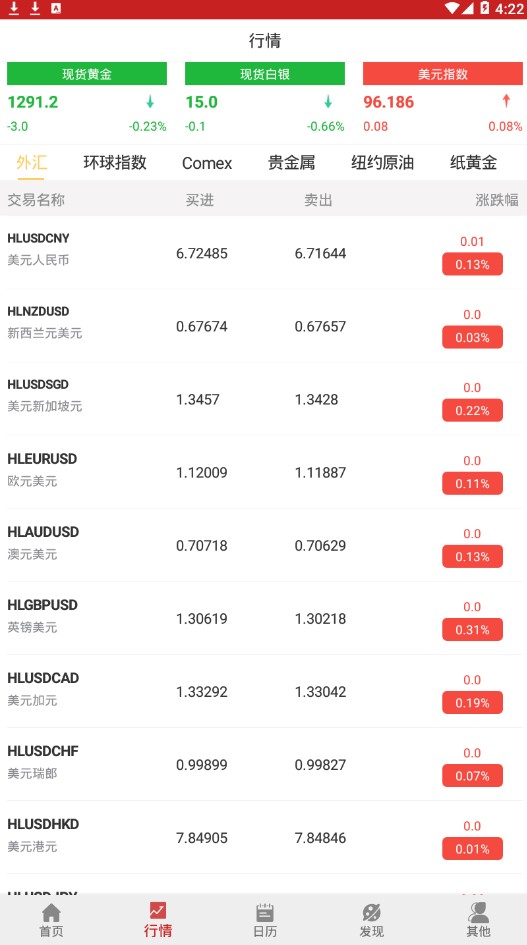Open the HLAUDUSD 澳元美元 row
This screenshot has height=945, width=527.
point(264,545)
